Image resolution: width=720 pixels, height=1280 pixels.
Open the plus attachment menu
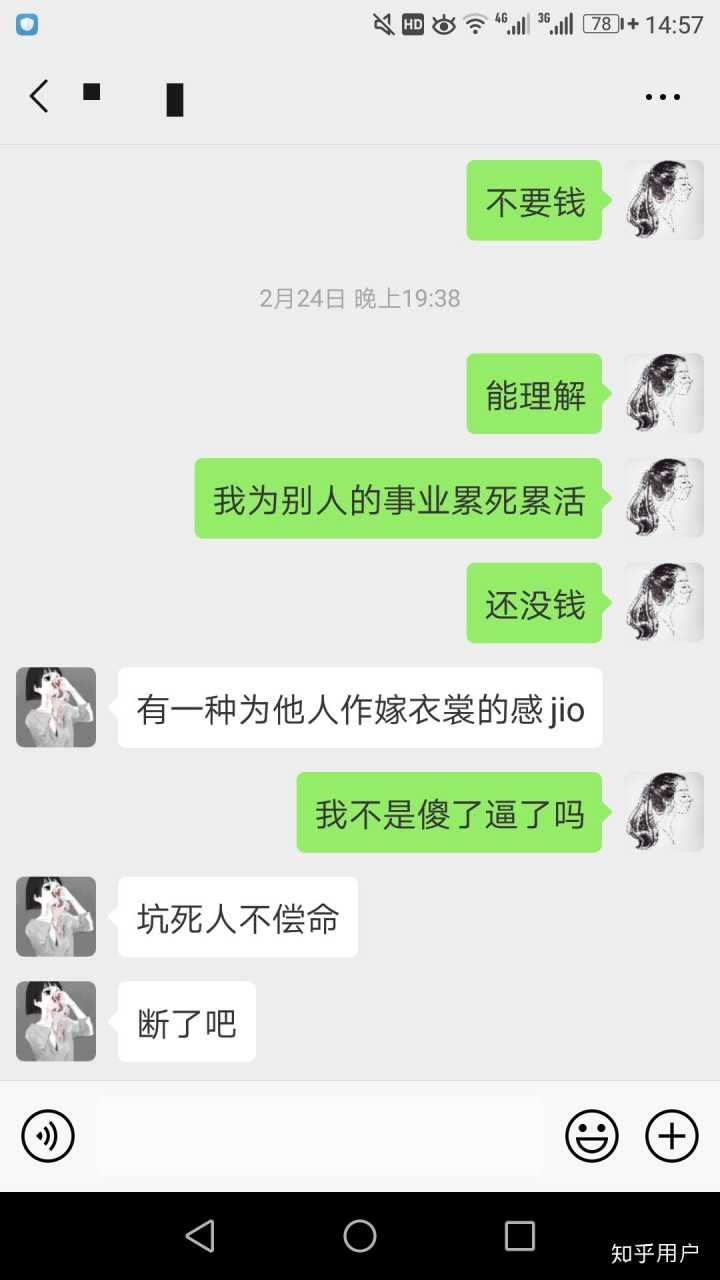coord(672,1136)
